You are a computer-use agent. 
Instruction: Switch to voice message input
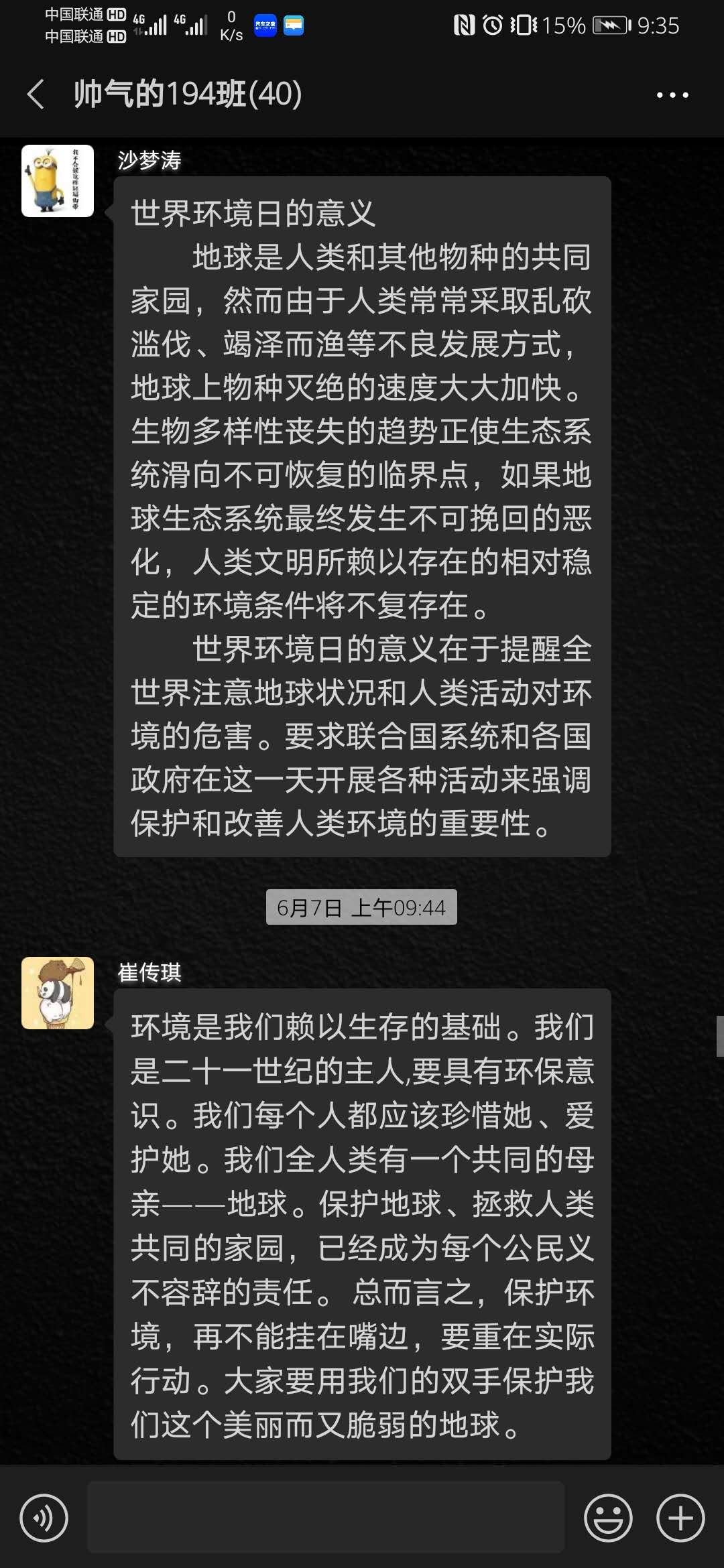[44, 1518]
